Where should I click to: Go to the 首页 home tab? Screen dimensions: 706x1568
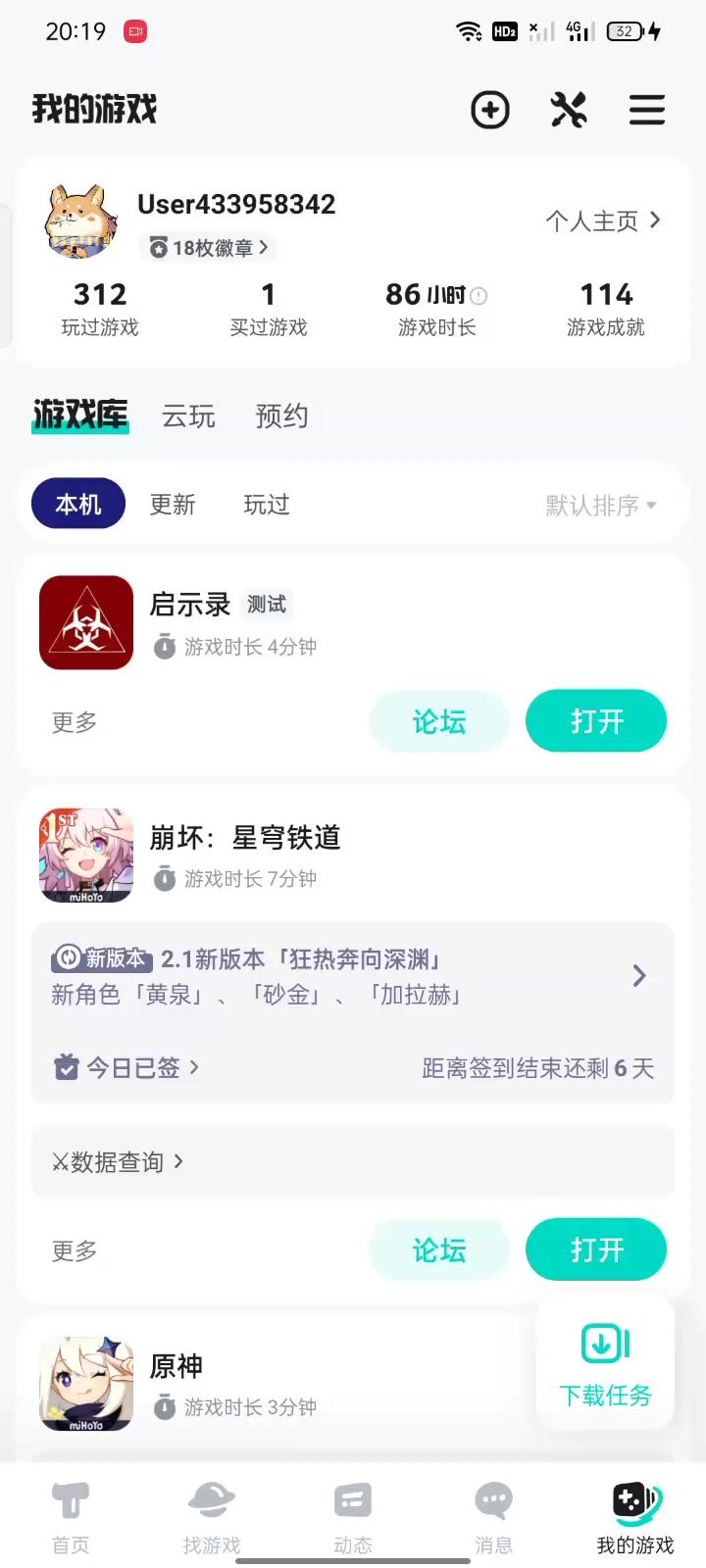coord(71,1518)
